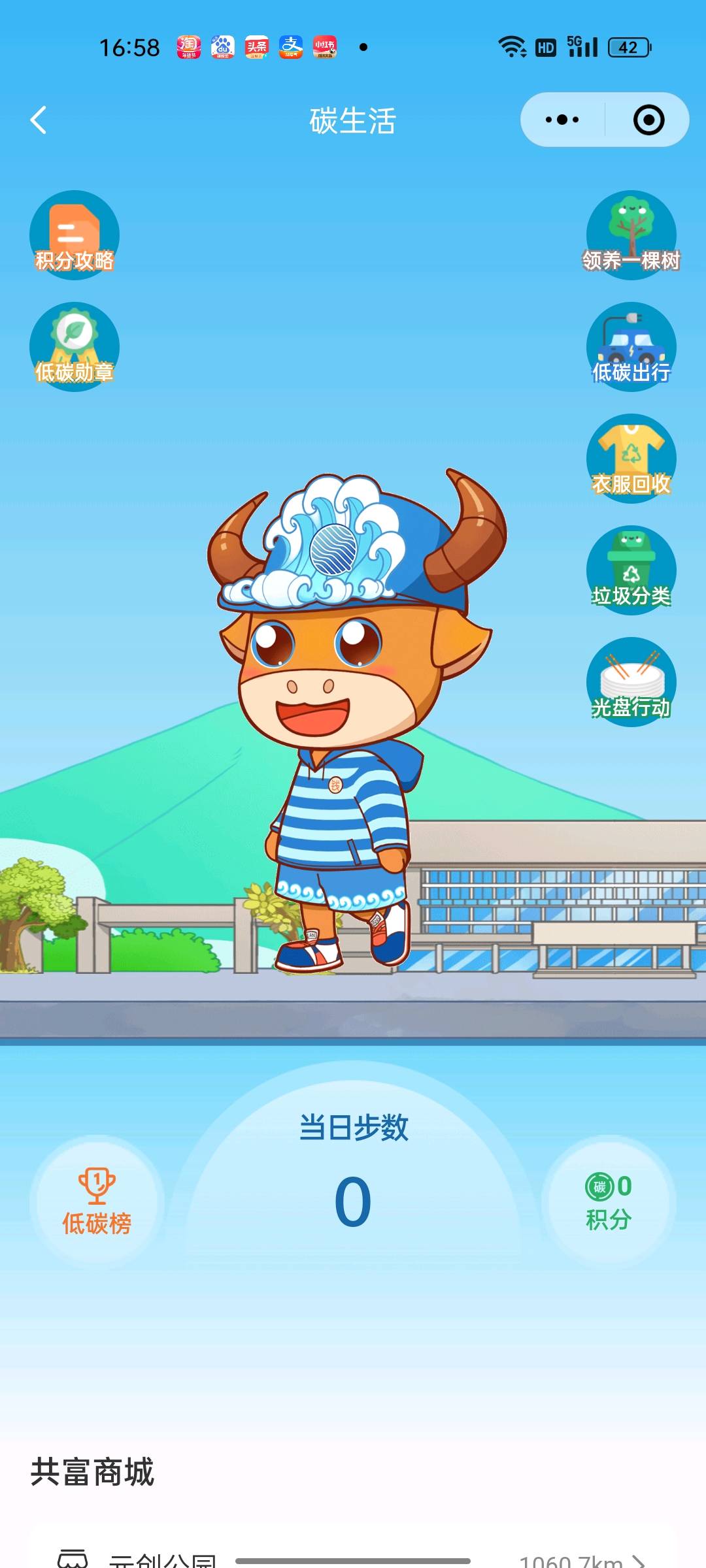Open the 云创公园 shop entry
Viewport: 706px width, 1568px height.
tap(162, 1559)
